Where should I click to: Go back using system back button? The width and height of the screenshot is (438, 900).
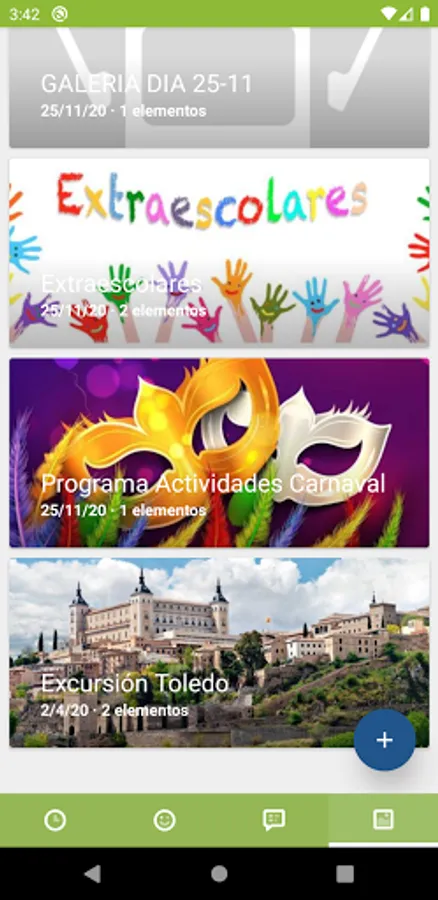(x=92, y=874)
